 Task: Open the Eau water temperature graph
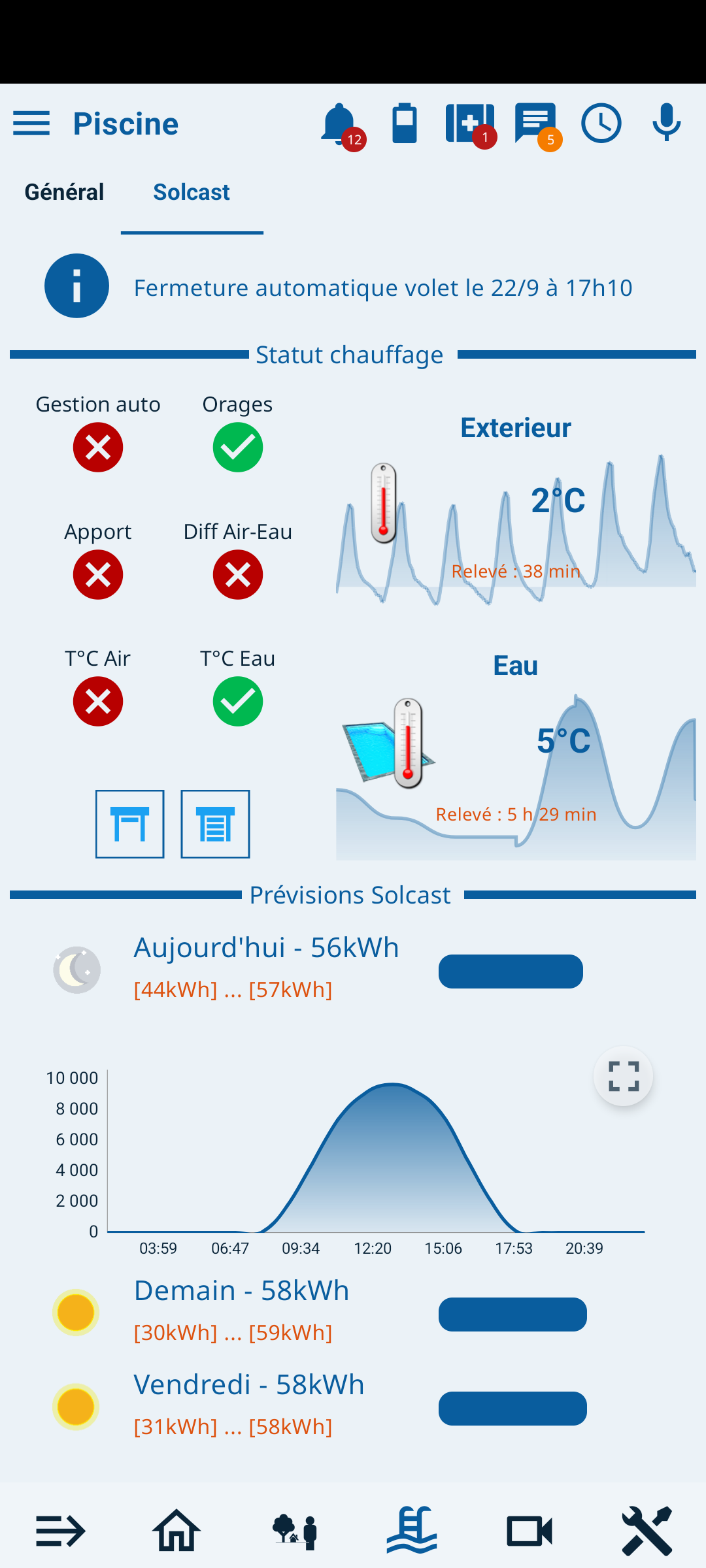click(516, 758)
